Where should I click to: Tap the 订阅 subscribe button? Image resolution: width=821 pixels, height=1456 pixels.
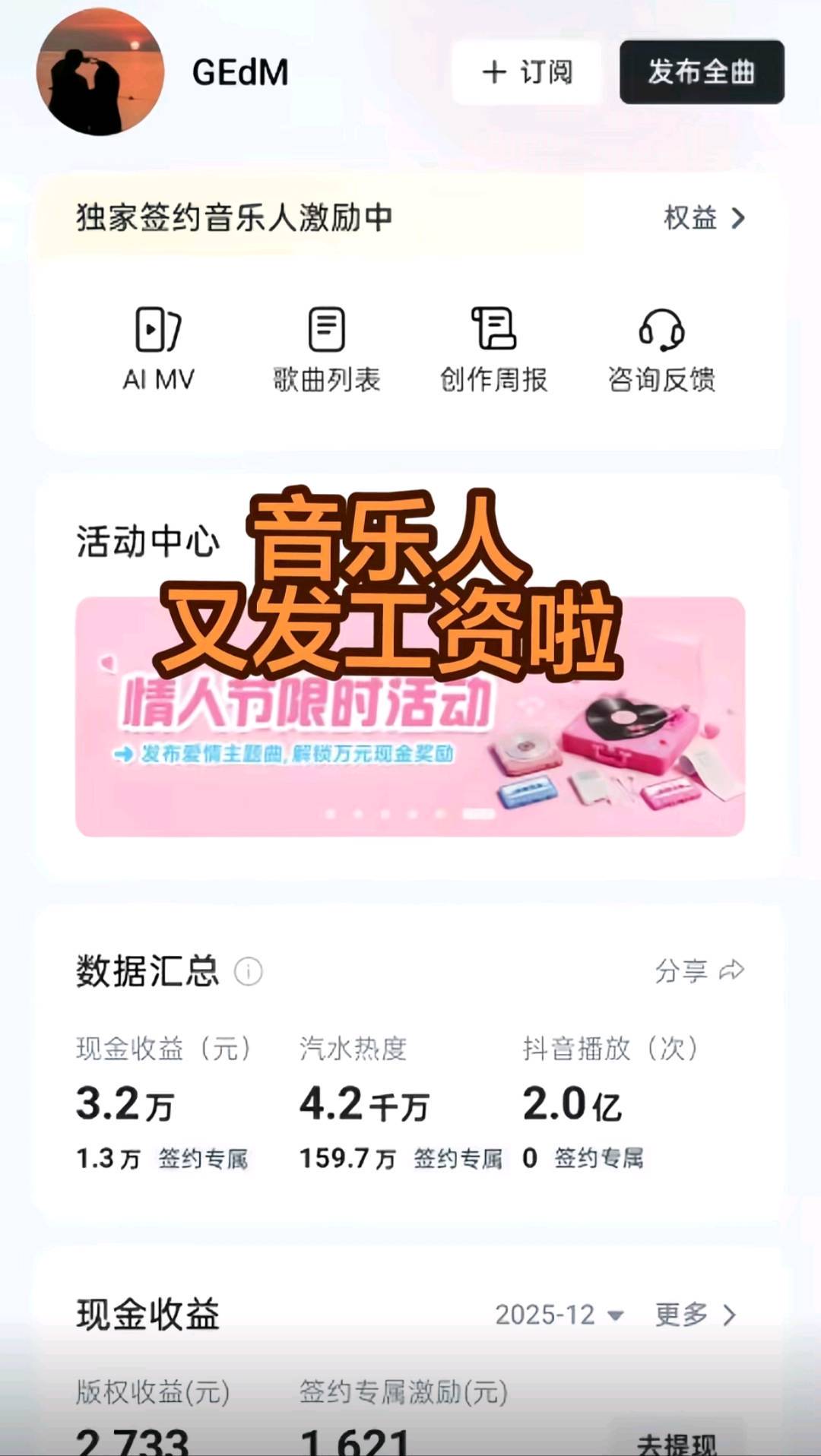point(527,72)
